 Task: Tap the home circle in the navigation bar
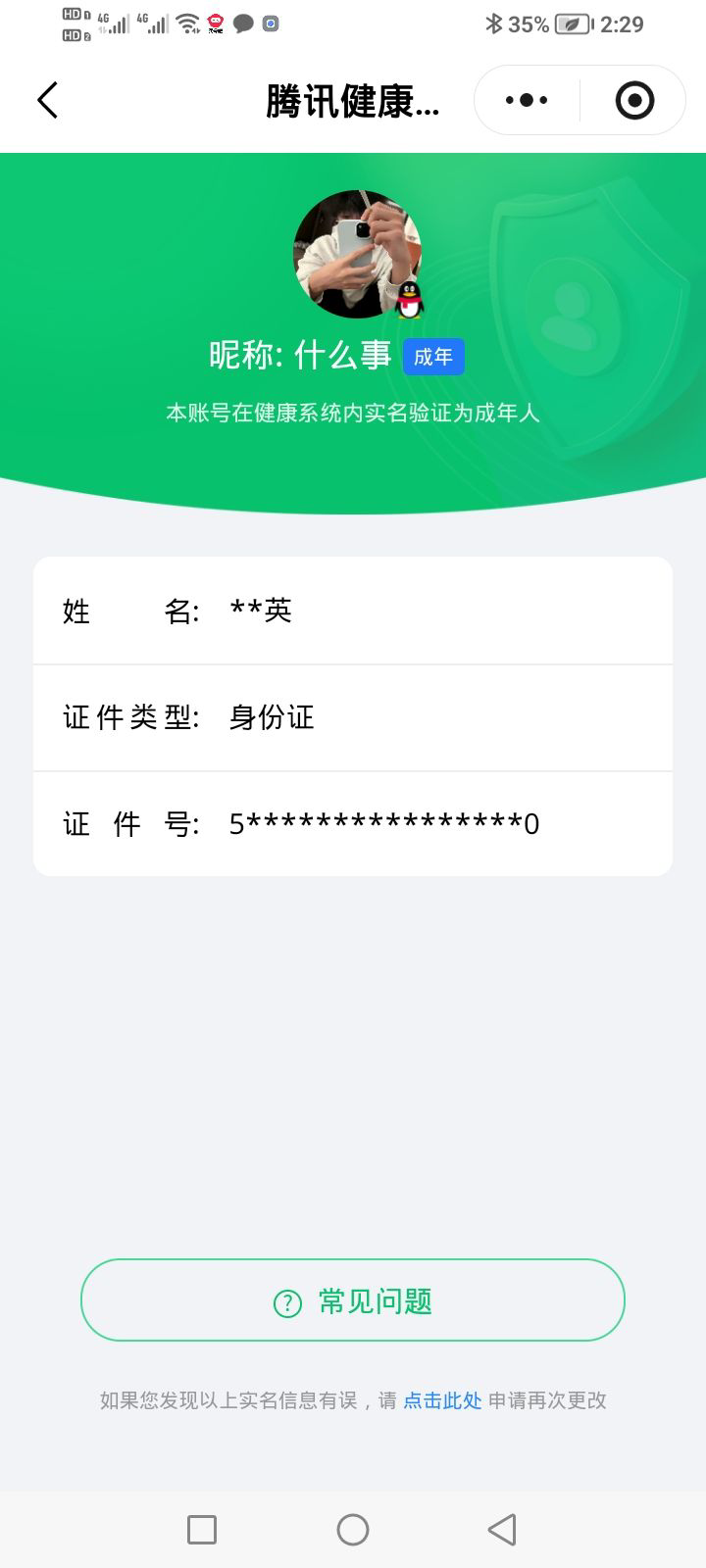(353, 1529)
